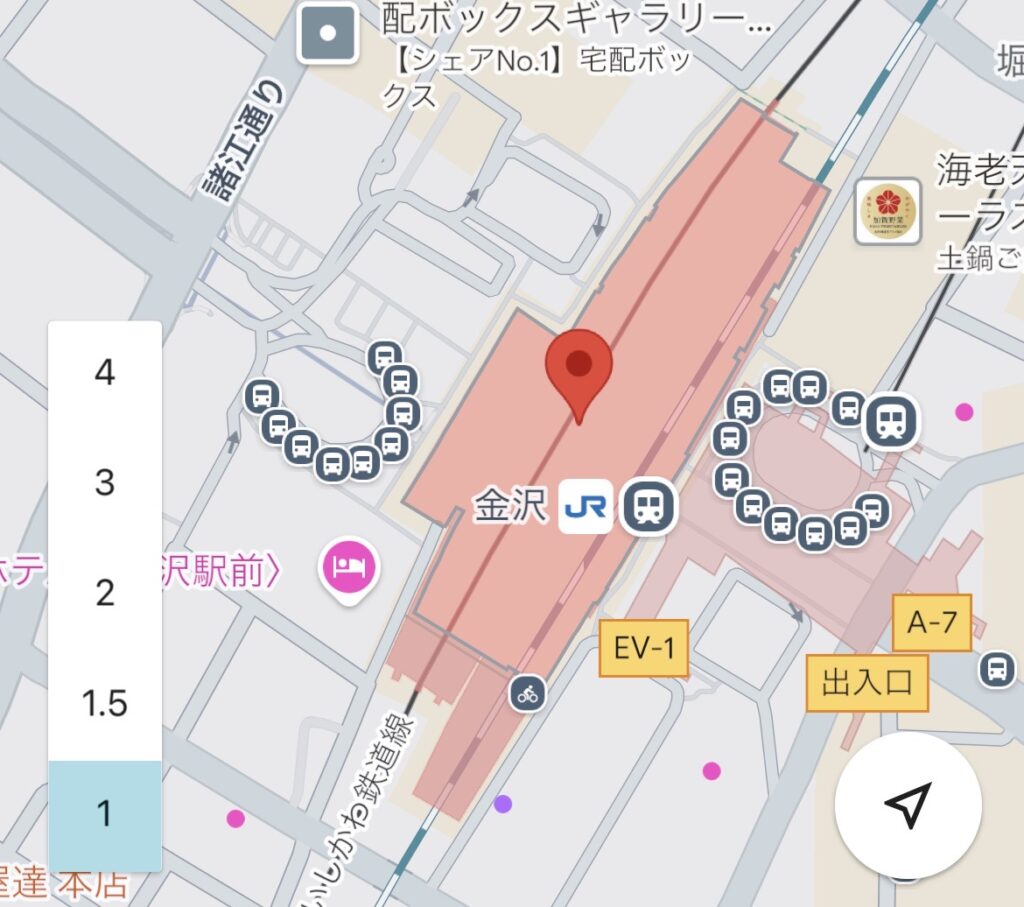Viewport: 1024px width, 907px height.
Task: Open the pink hotel marker
Action: (349, 569)
